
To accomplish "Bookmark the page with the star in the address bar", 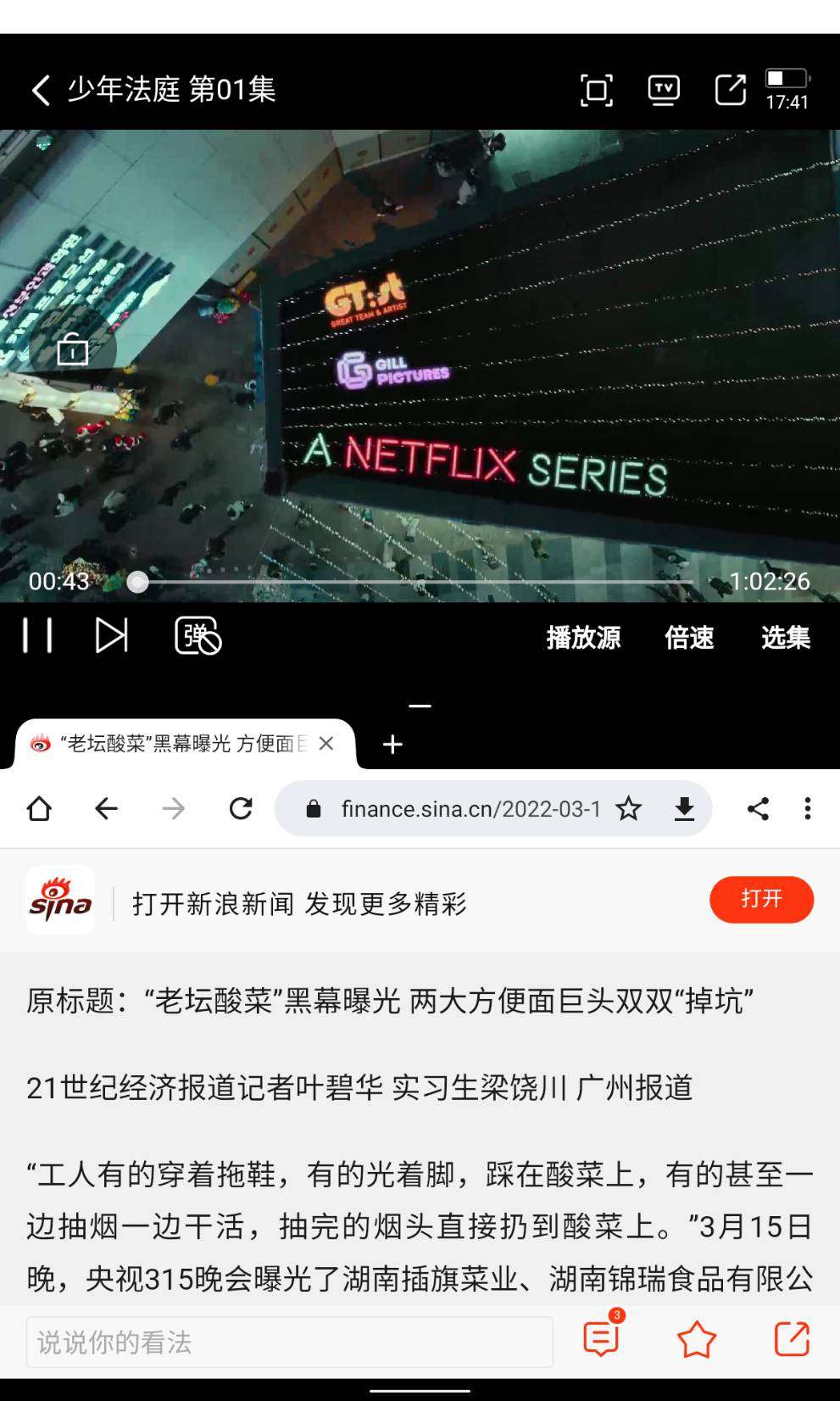I will pyautogui.click(x=628, y=809).
